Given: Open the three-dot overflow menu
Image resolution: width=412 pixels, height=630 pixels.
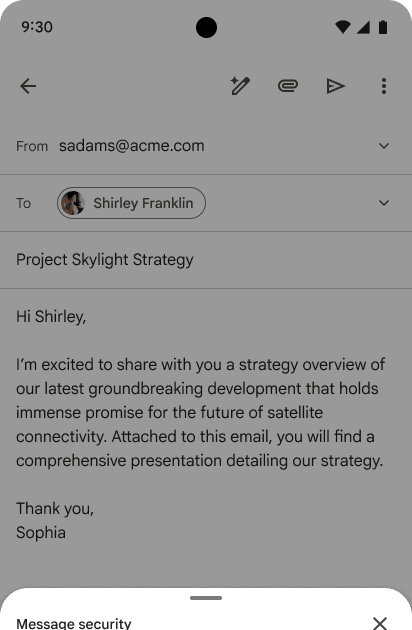Looking at the screenshot, I should pyautogui.click(x=384, y=86).
